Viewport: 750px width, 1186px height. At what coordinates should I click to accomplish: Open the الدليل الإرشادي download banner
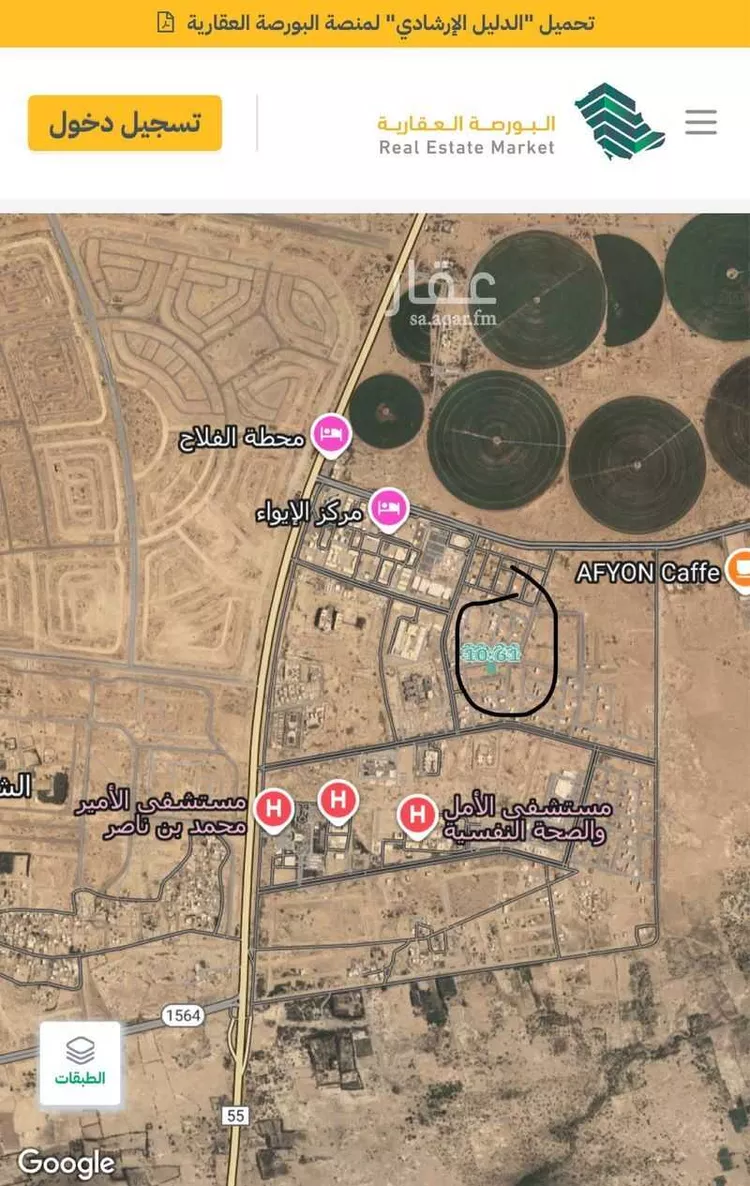coord(375,23)
